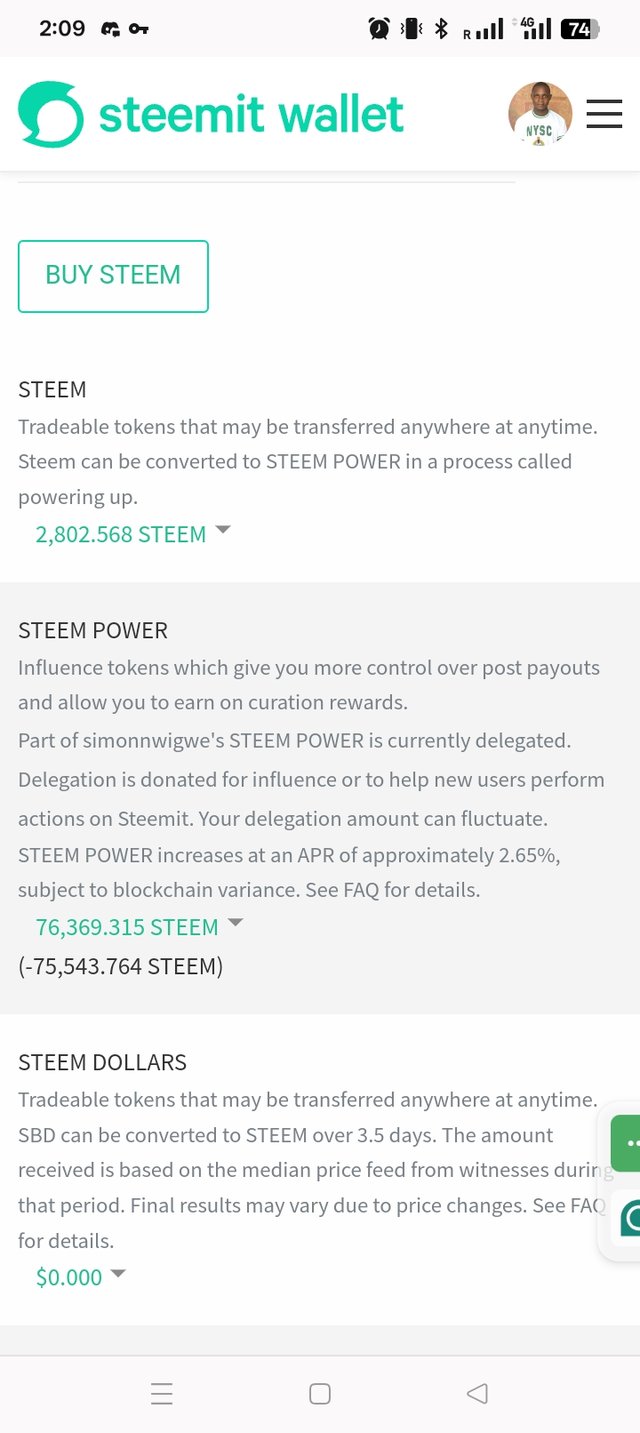Go to the steemit wallet home logo
This screenshot has width=640, height=1433.
211,114
